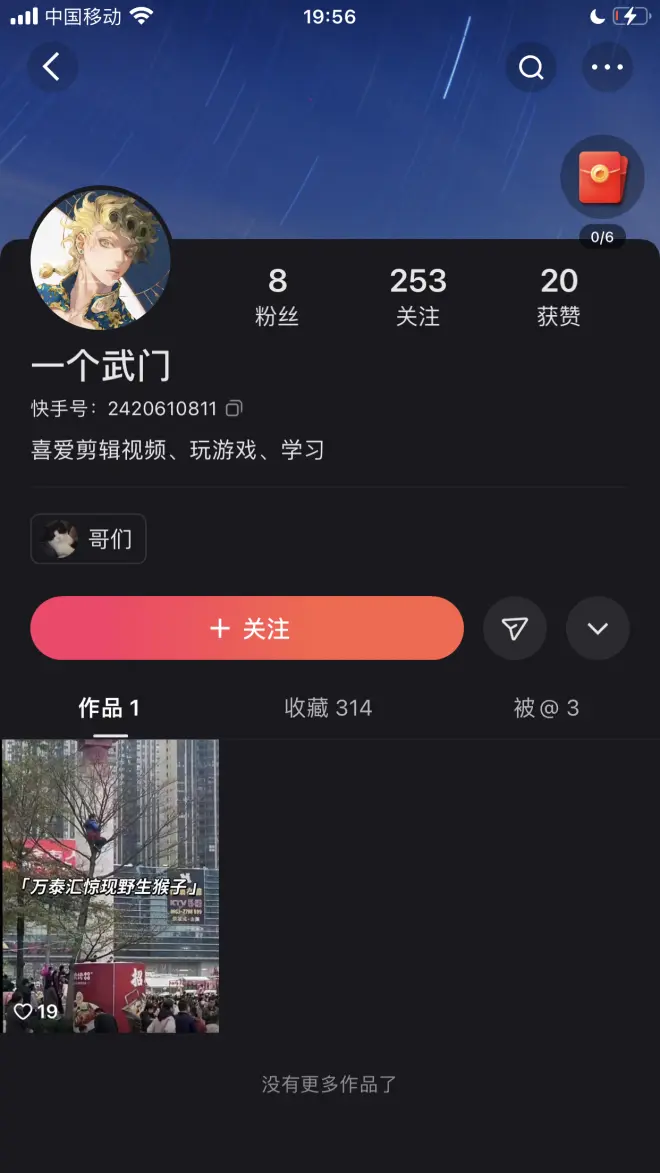Expand recommended users with the down chevron
Image resolution: width=660 pixels, height=1173 pixels.
coord(597,628)
